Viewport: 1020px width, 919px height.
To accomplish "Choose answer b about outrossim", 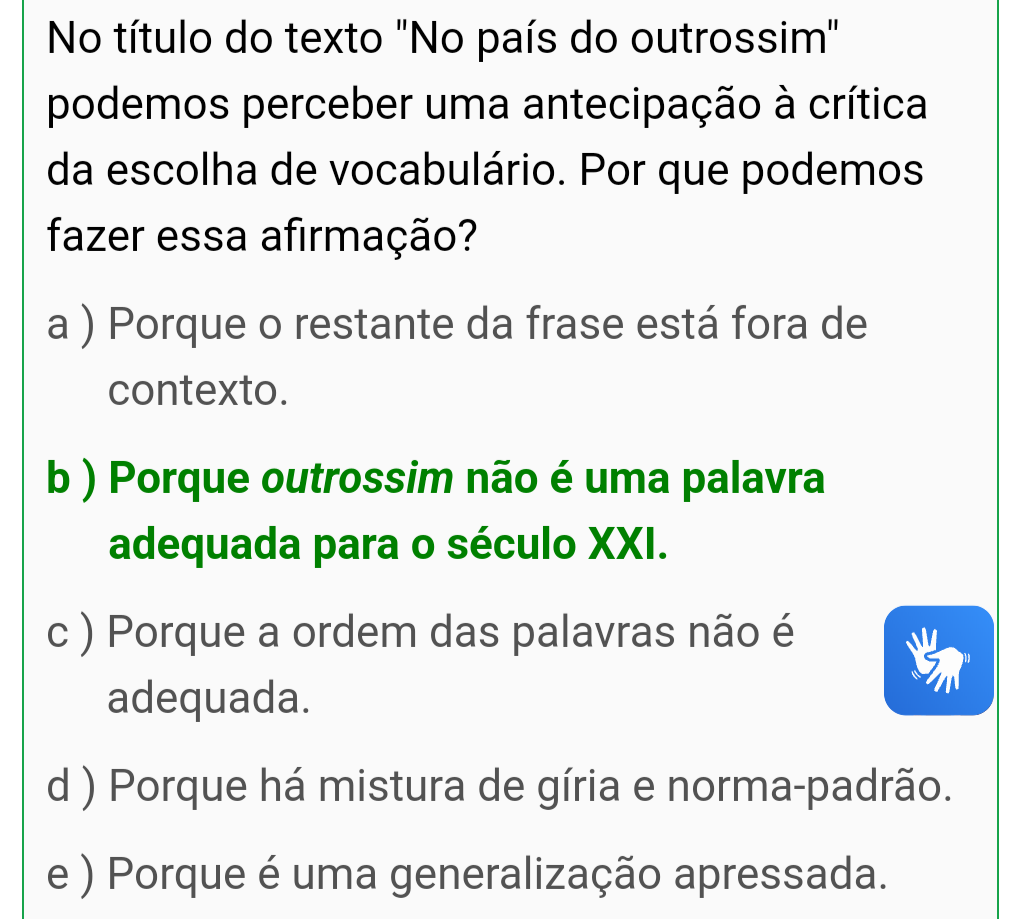I will (436, 512).
